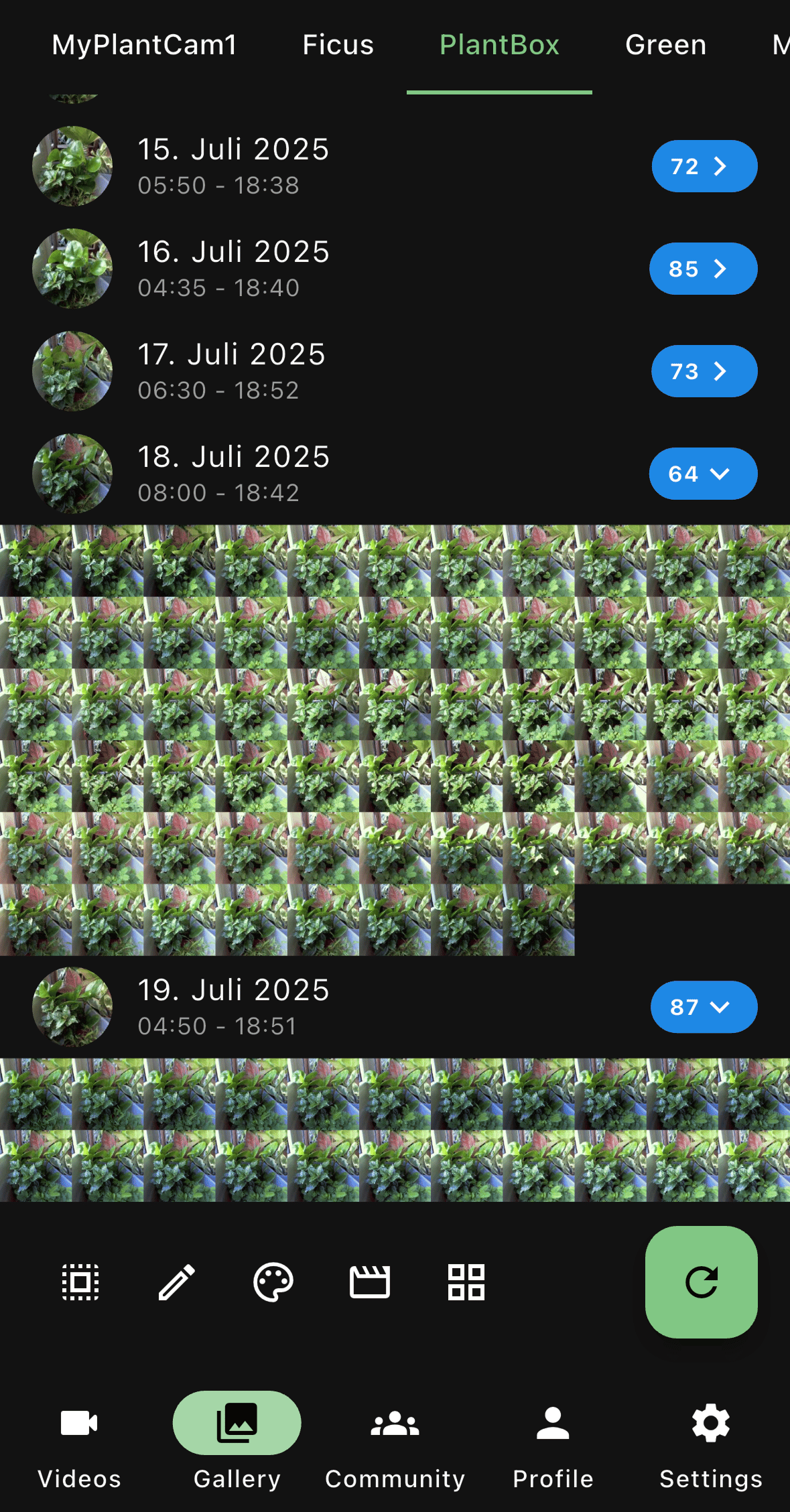The width and height of the screenshot is (790, 1512).
Task: Open the pencil editing tool
Action: pyautogui.click(x=176, y=1282)
